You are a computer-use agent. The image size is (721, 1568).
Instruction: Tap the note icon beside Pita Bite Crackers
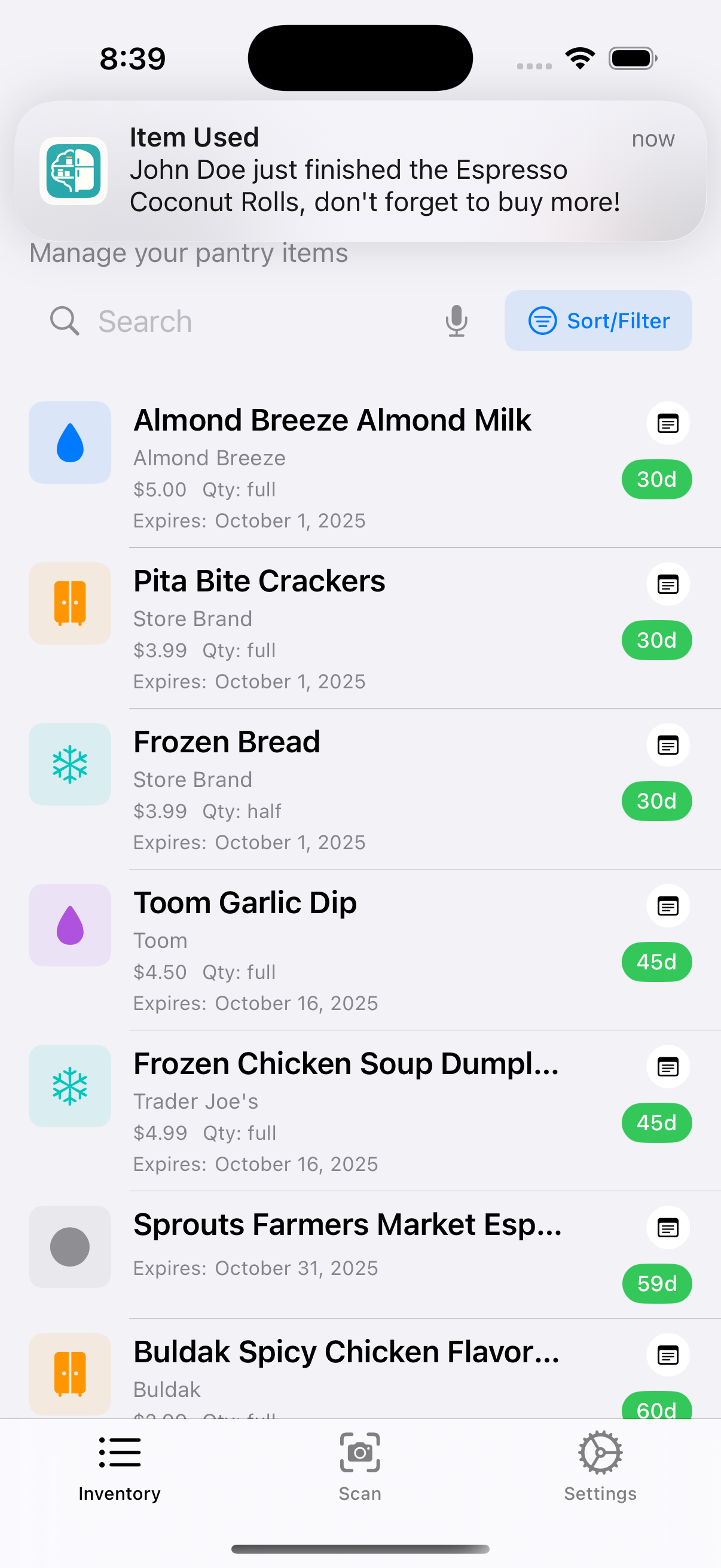click(x=668, y=584)
